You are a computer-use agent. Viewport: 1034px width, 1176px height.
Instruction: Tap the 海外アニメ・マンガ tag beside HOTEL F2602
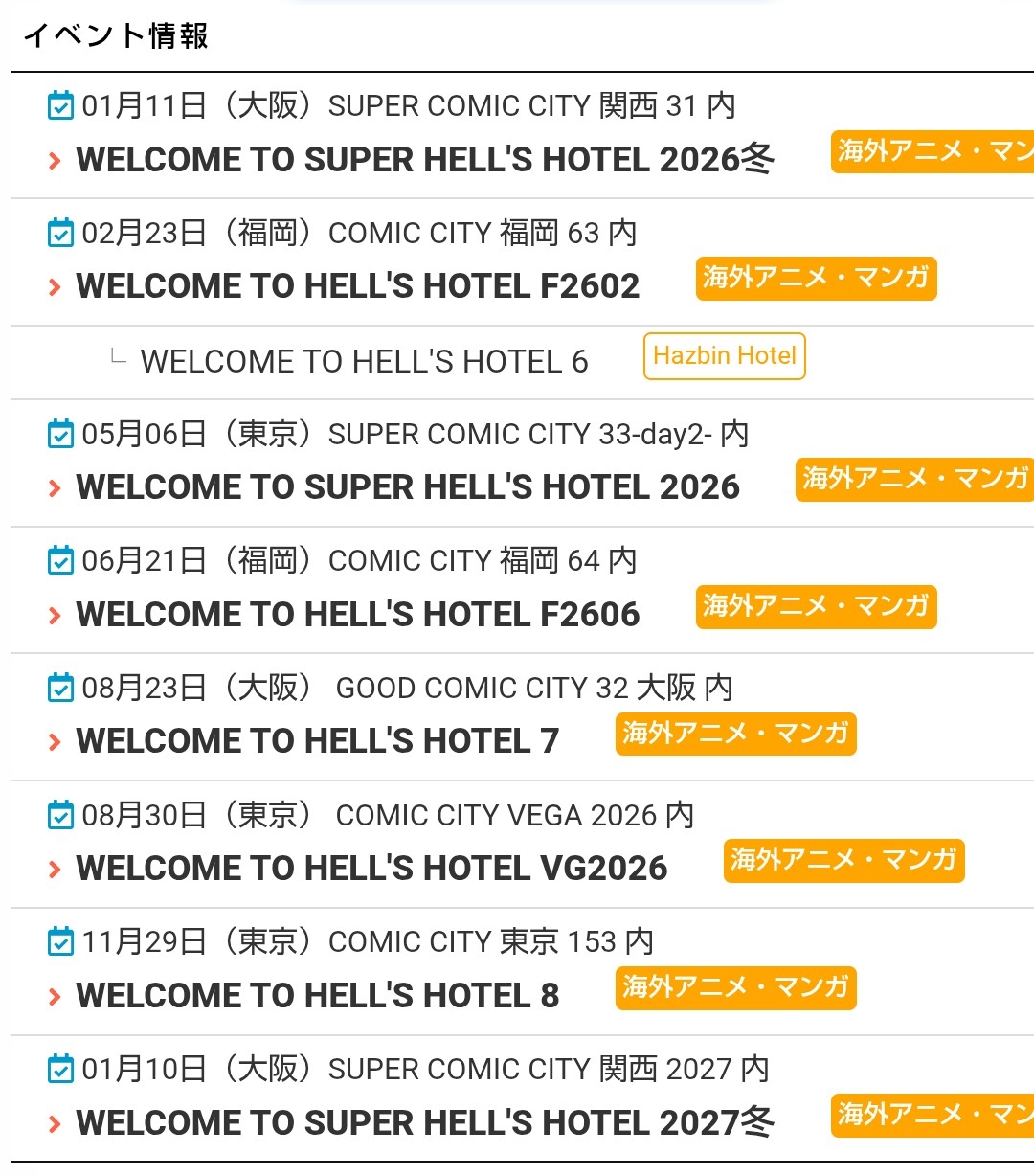tap(816, 279)
